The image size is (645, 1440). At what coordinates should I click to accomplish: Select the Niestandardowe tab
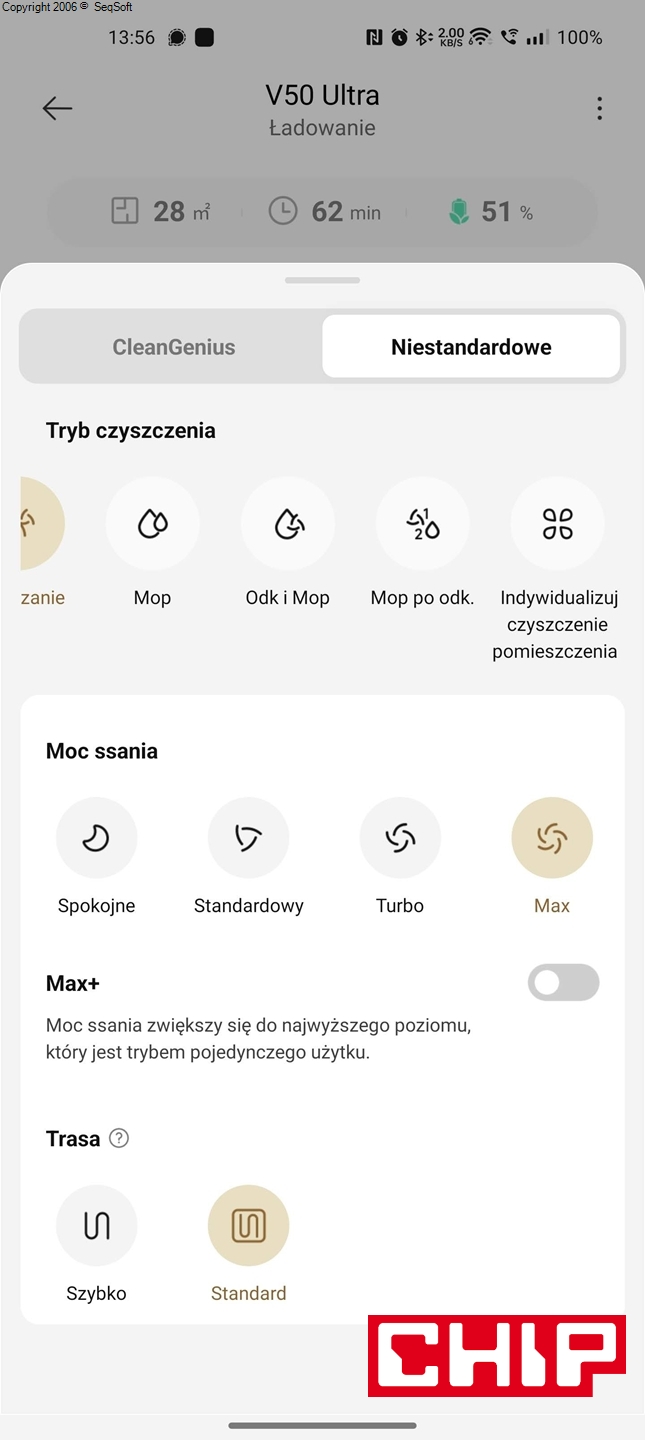point(471,348)
